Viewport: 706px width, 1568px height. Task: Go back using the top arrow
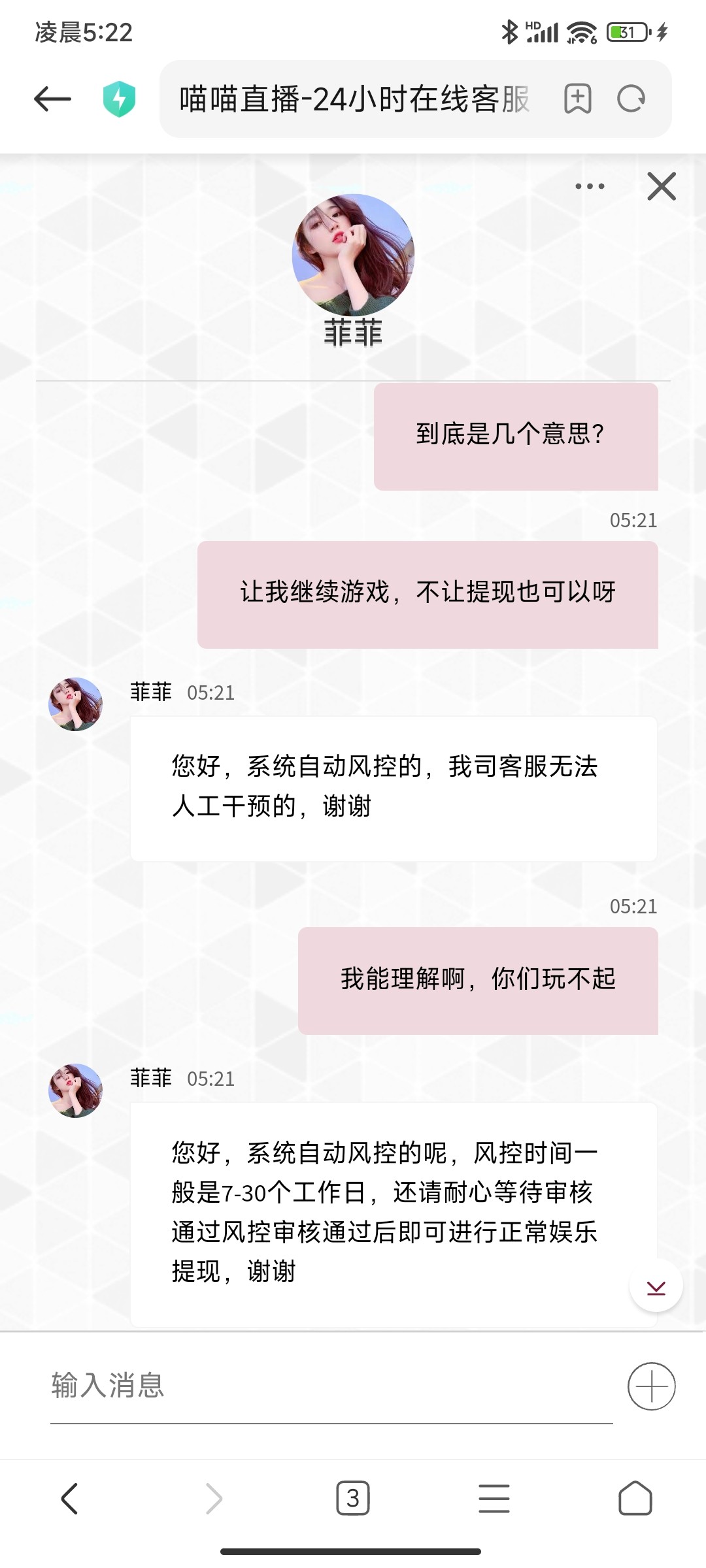click(52, 99)
